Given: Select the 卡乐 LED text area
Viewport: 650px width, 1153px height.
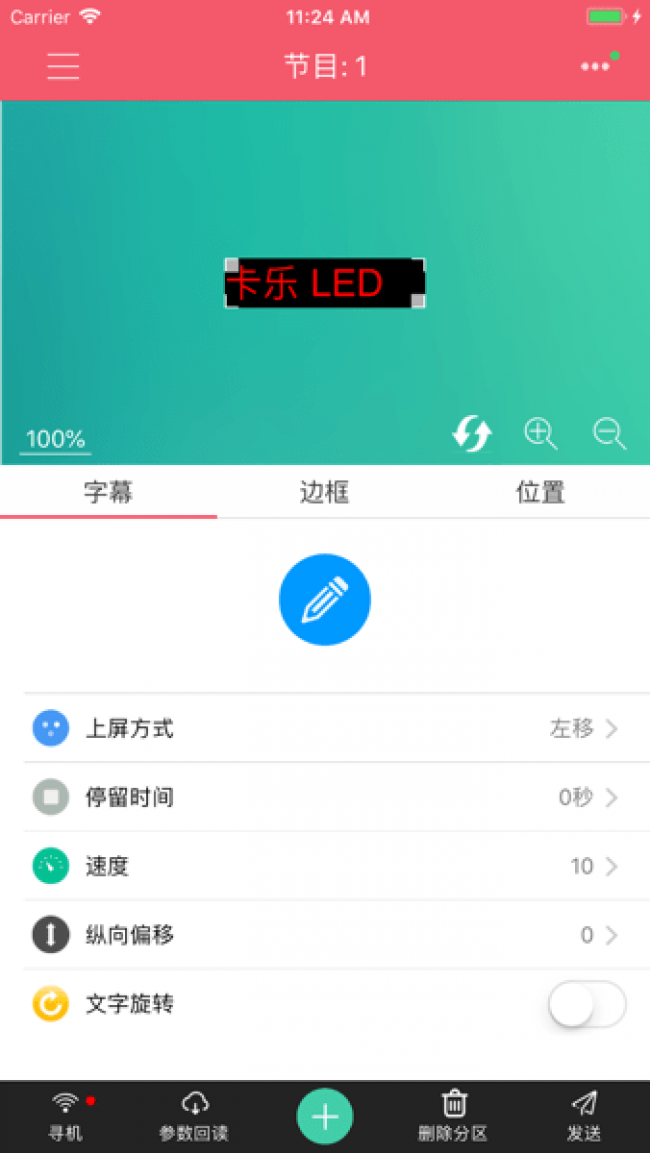Looking at the screenshot, I should point(324,284).
